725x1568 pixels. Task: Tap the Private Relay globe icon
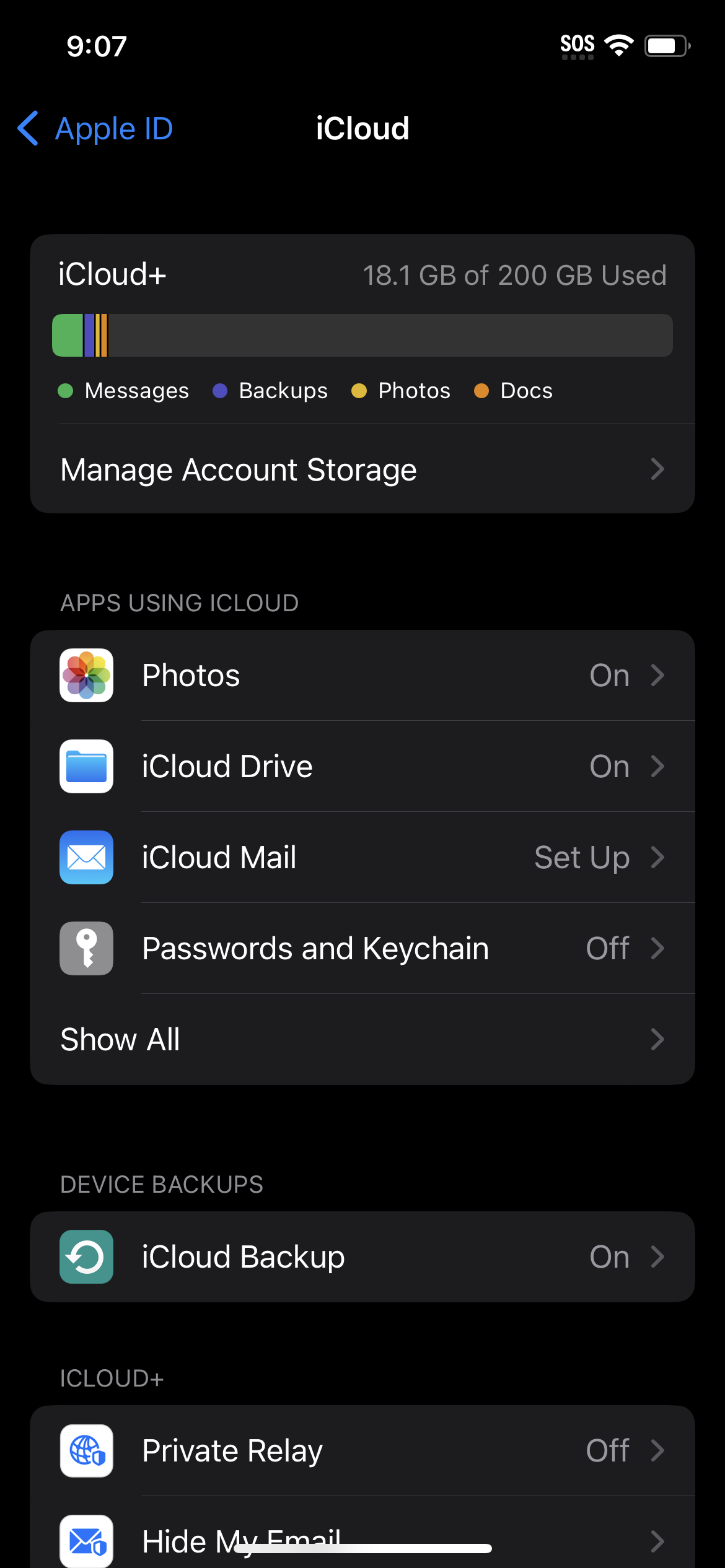click(x=86, y=1450)
